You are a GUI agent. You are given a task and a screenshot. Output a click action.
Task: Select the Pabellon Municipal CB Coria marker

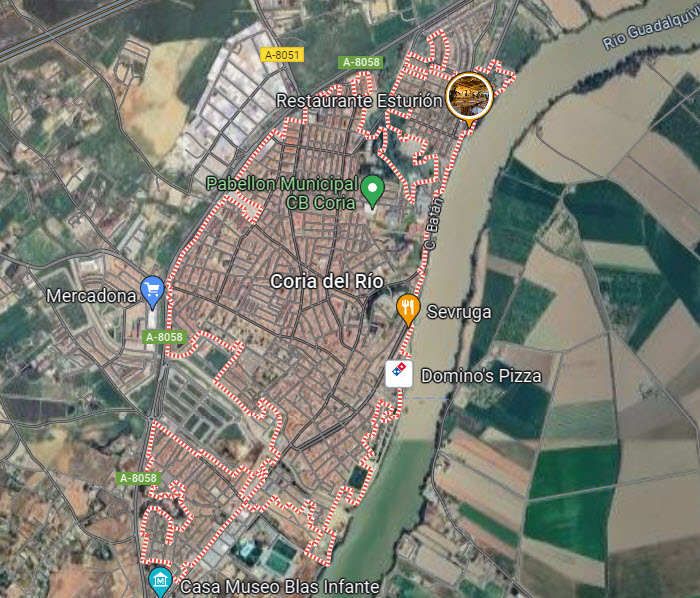pyautogui.click(x=373, y=188)
